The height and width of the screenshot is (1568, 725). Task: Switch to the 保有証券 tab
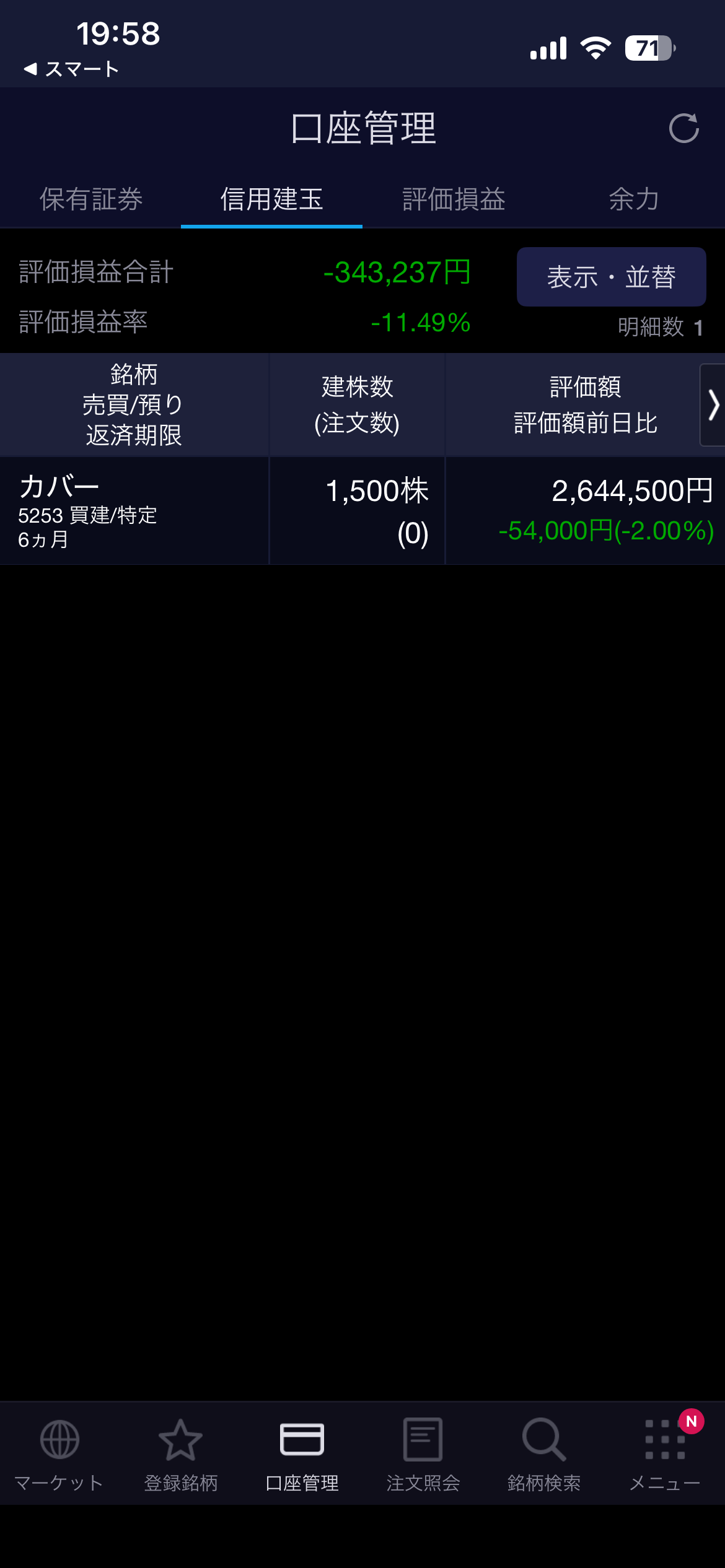(x=91, y=199)
